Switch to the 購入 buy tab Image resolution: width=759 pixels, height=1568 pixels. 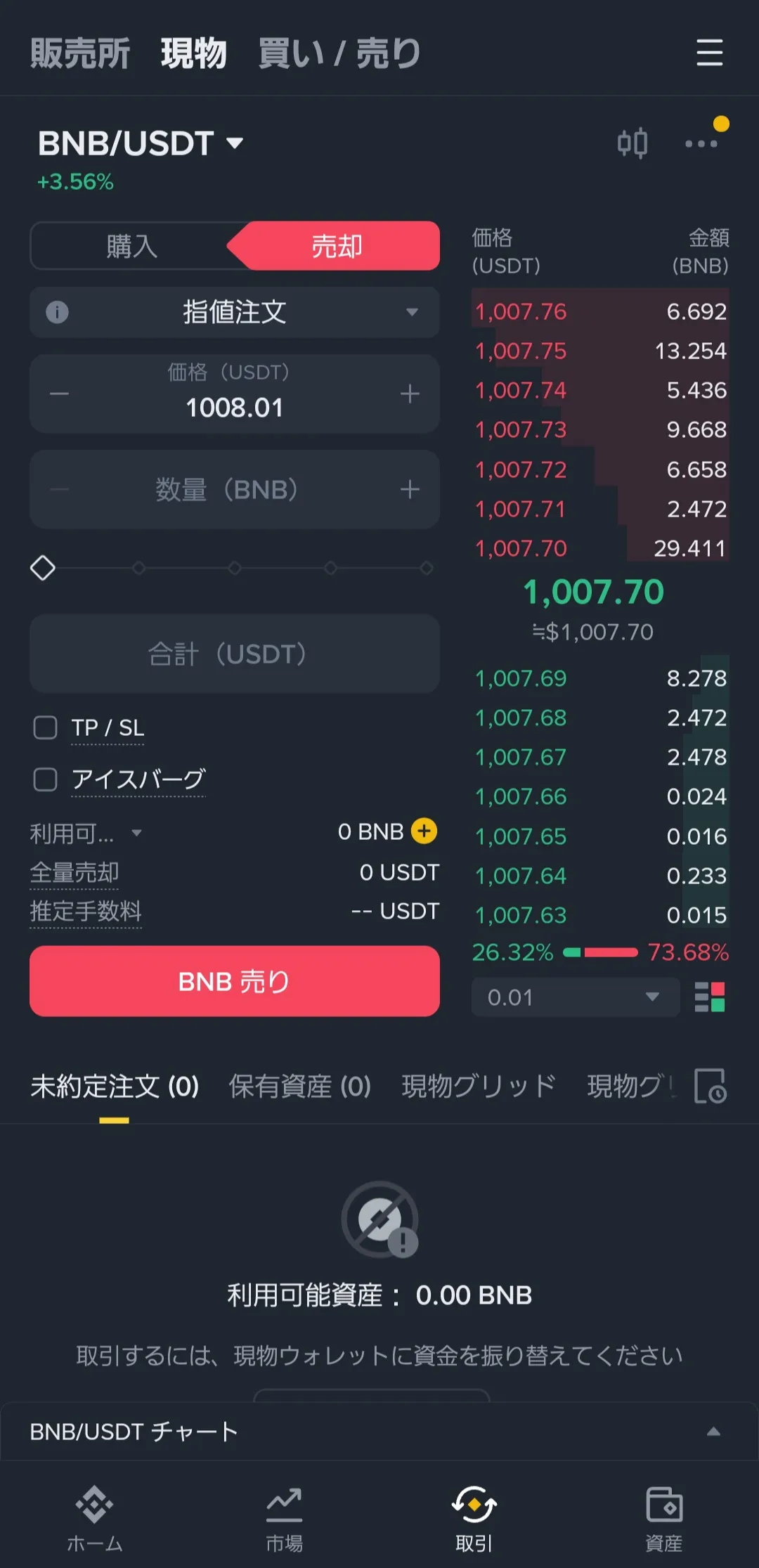click(x=132, y=247)
